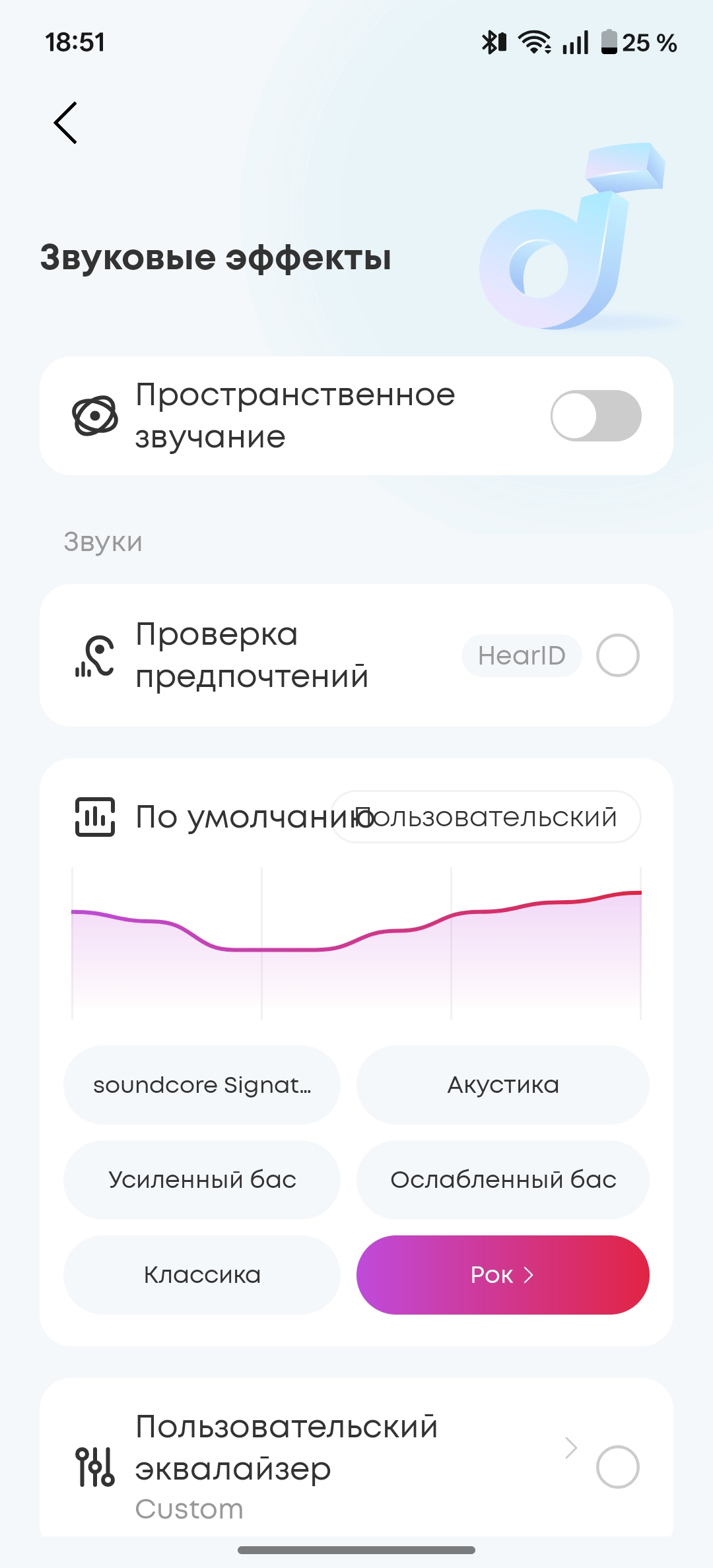Open Проверка предпочтений HearID row
The height and width of the screenshot is (1568, 713).
coord(251,655)
